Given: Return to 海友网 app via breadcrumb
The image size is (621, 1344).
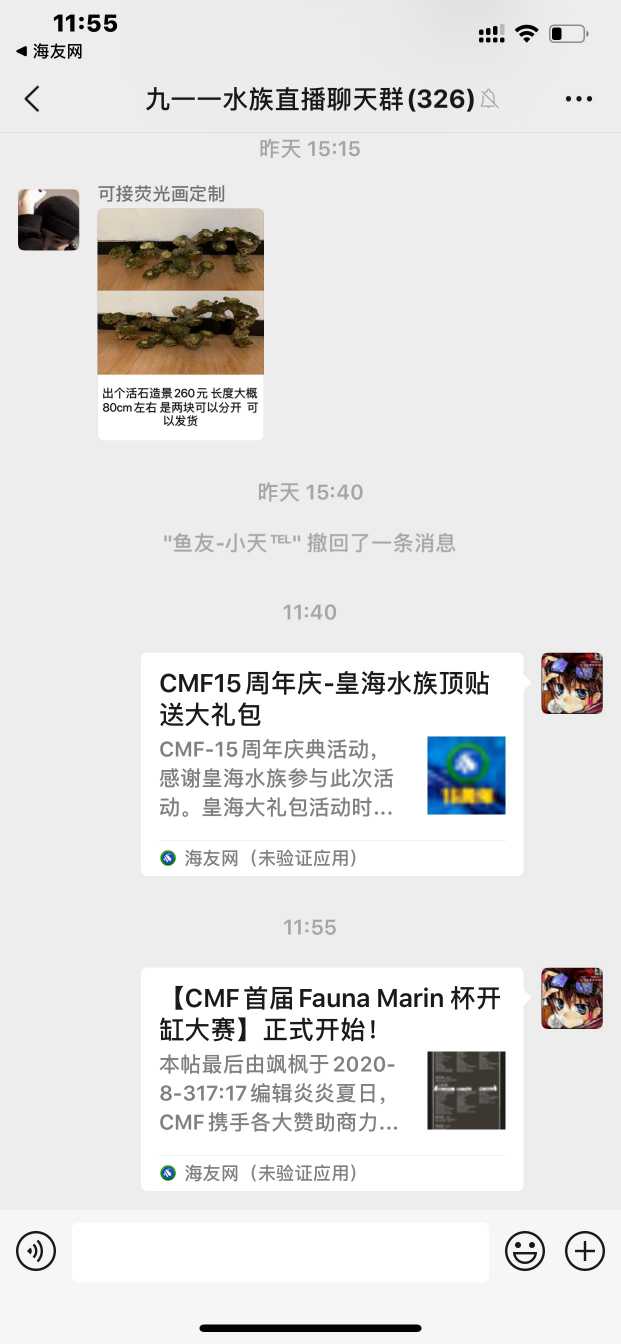Looking at the screenshot, I should [49, 52].
